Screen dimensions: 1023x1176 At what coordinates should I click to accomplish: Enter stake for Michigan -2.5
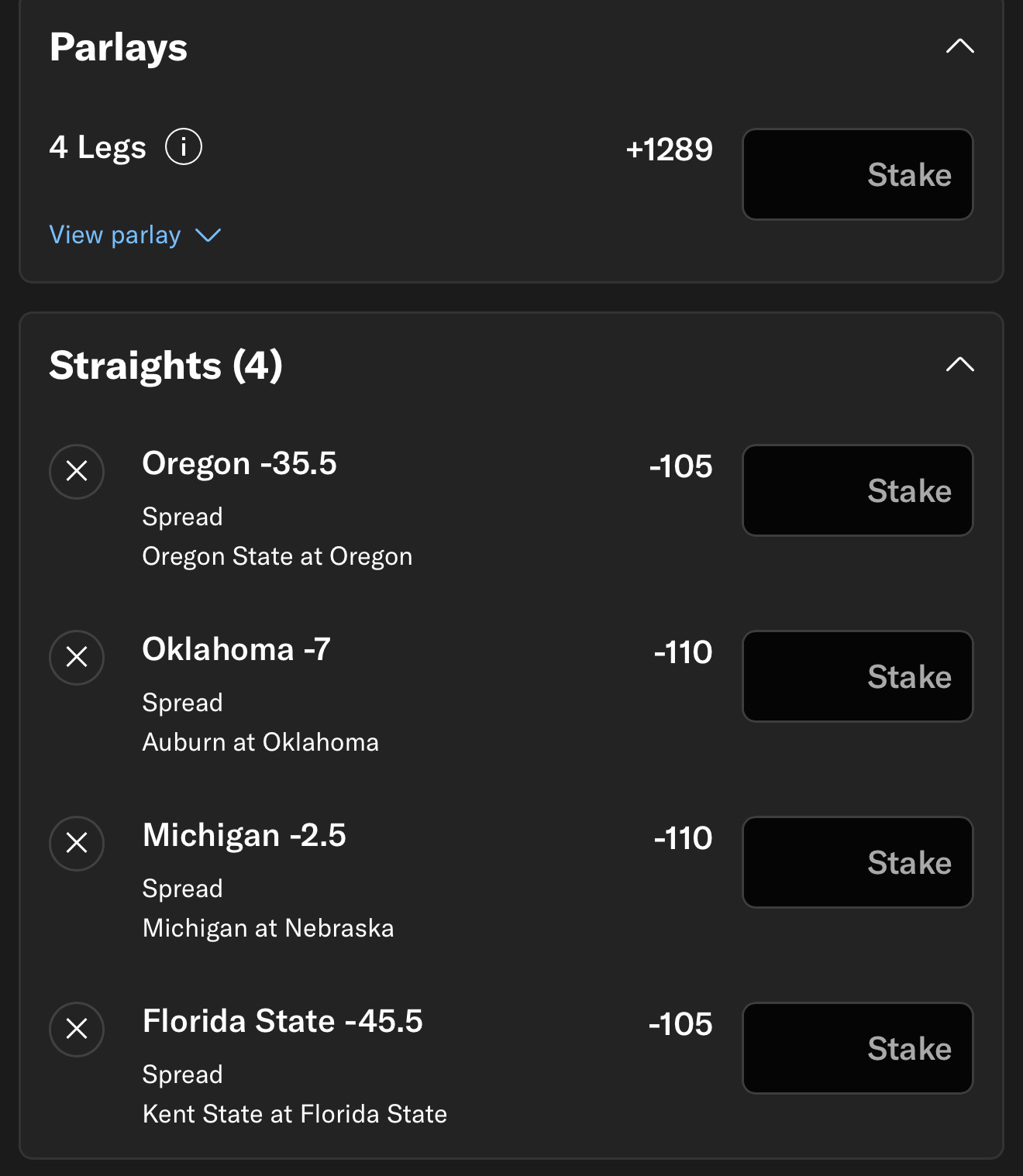(x=857, y=862)
